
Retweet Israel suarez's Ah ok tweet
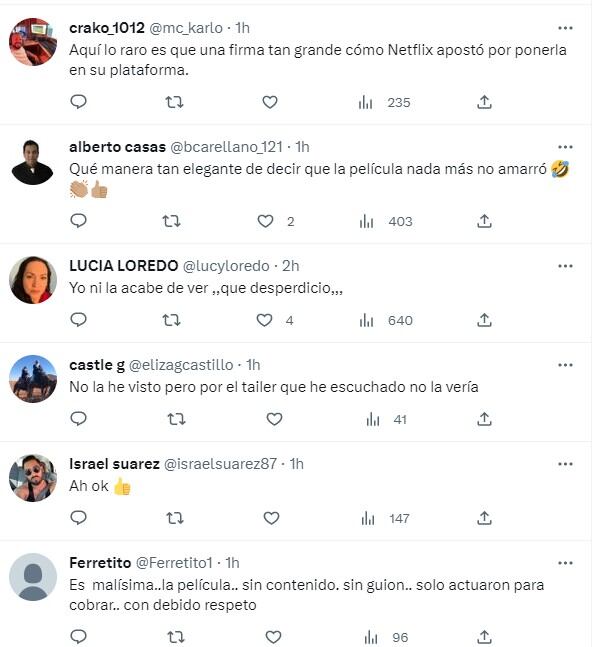(174, 518)
